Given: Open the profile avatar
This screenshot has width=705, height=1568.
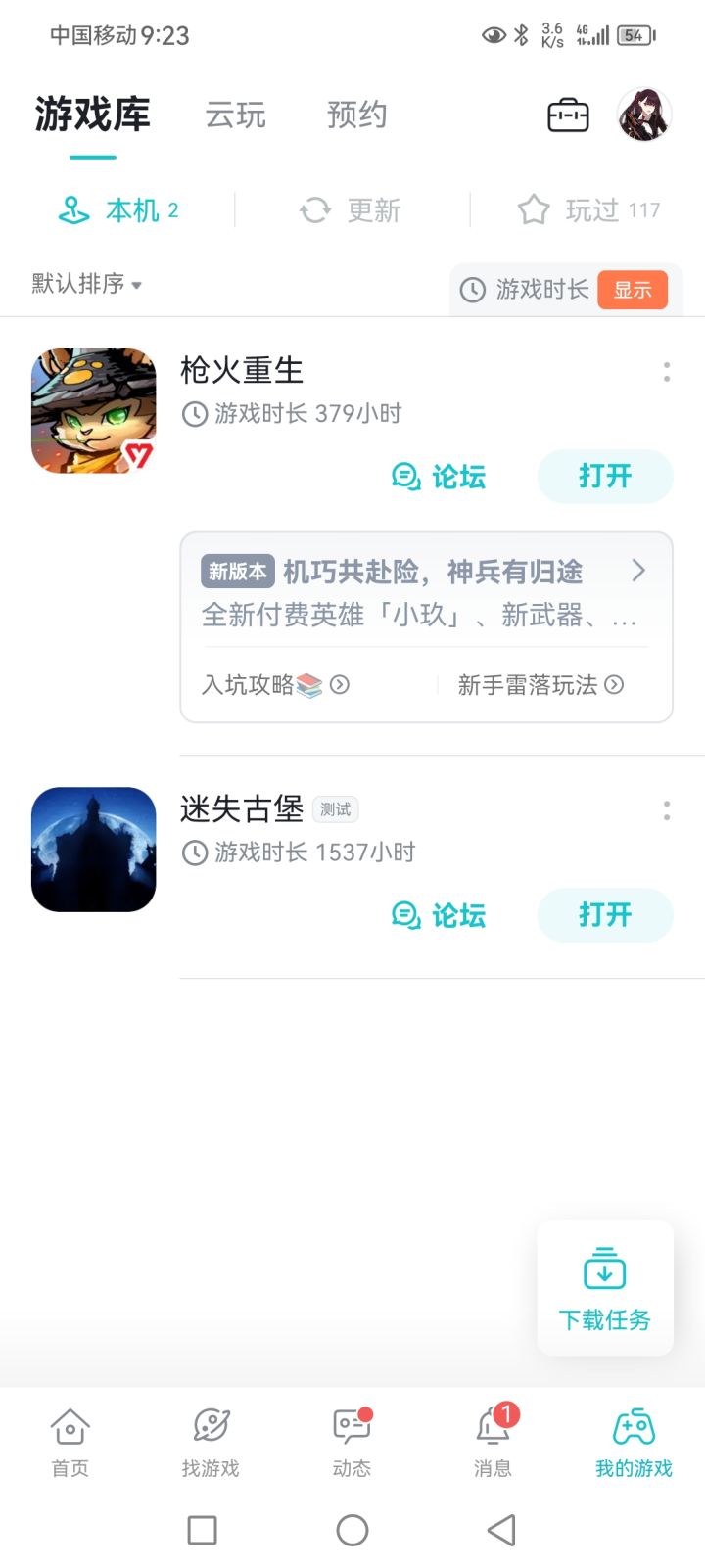Looking at the screenshot, I should tap(644, 115).
